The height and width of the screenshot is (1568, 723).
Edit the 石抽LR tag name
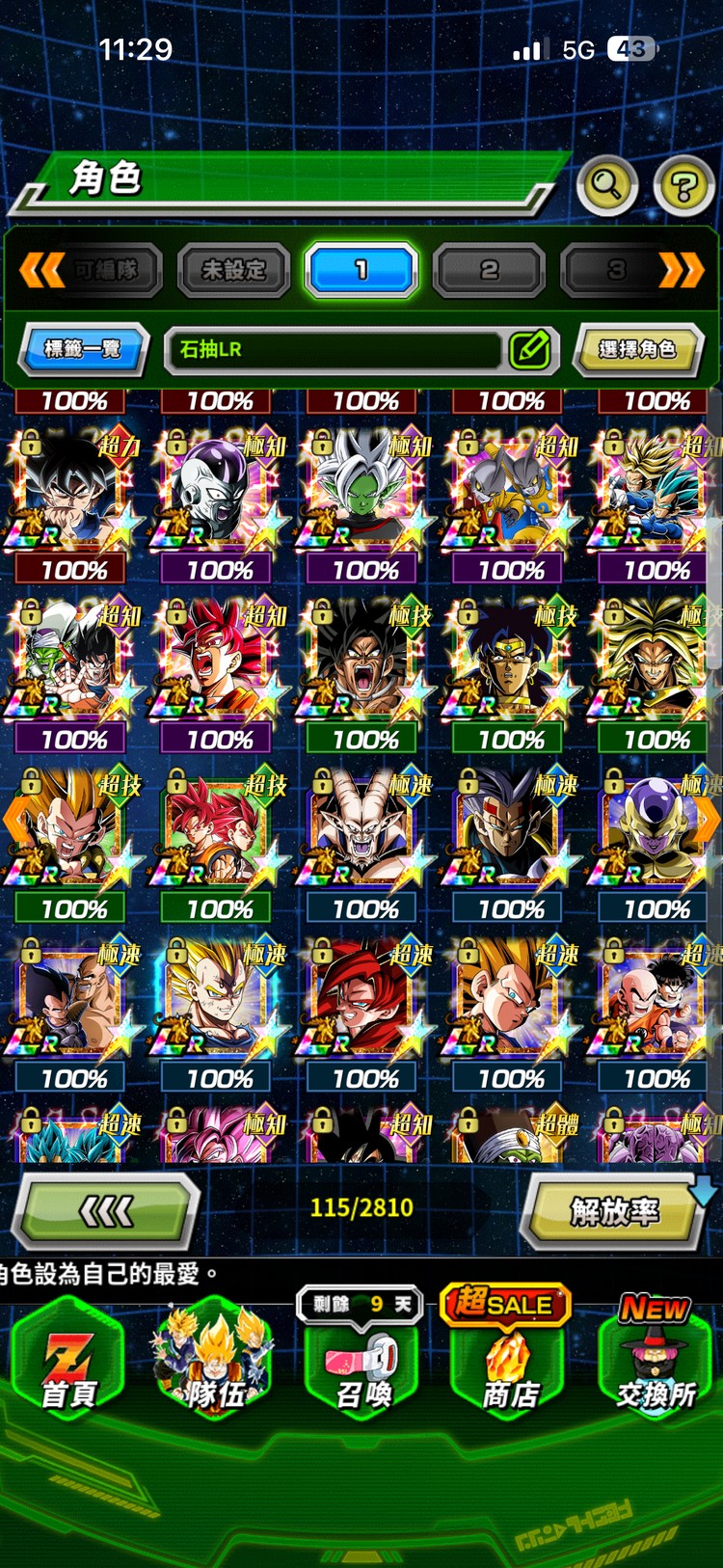click(x=530, y=349)
